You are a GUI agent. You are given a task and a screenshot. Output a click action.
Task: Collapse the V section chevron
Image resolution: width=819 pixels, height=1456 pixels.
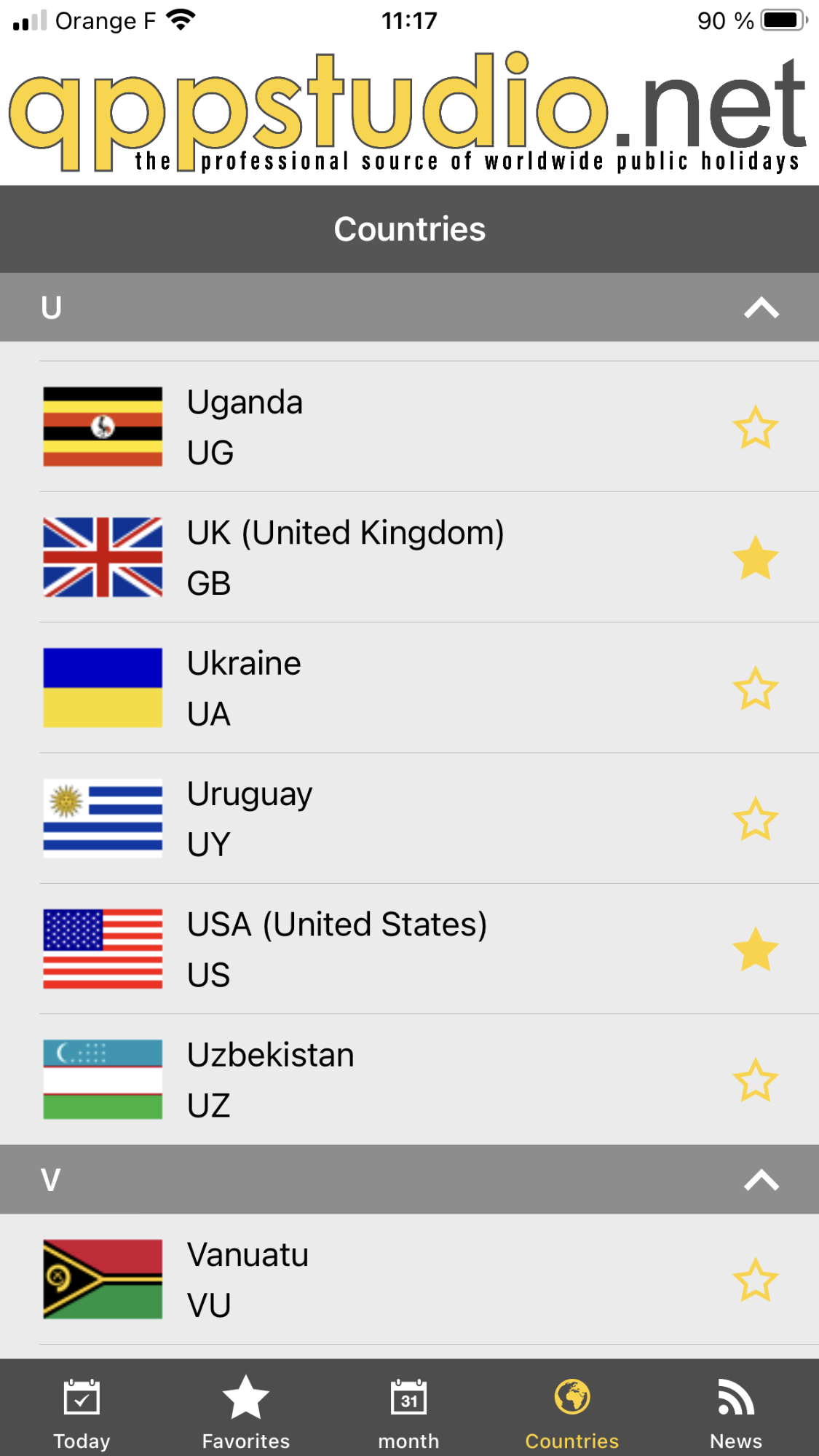[x=761, y=1179]
